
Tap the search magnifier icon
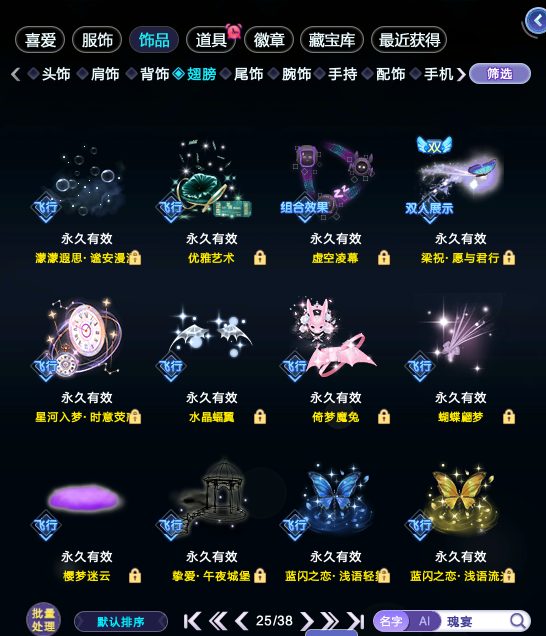(x=518, y=621)
